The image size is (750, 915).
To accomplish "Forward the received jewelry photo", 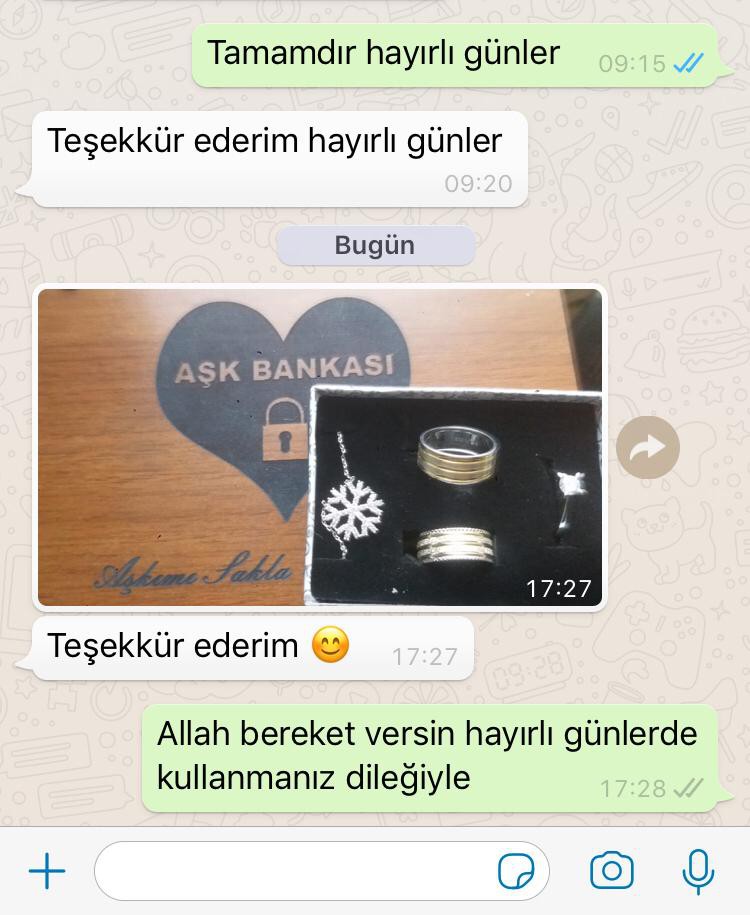I will (x=648, y=447).
